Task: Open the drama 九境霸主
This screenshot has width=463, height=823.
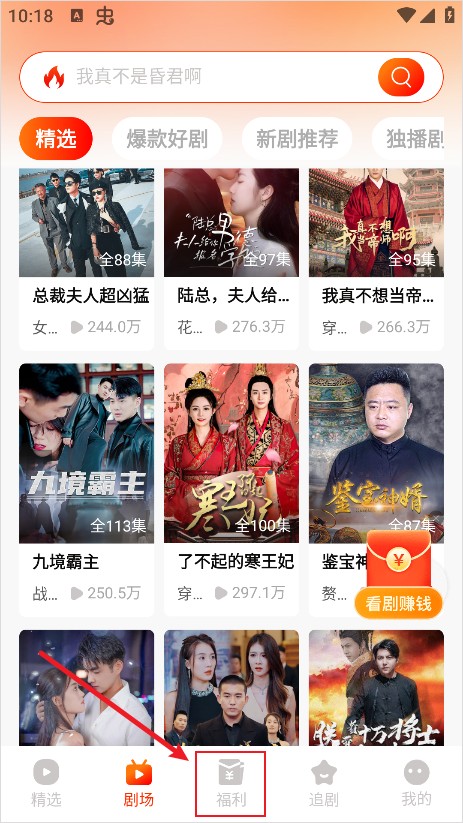Action: coord(87,490)
